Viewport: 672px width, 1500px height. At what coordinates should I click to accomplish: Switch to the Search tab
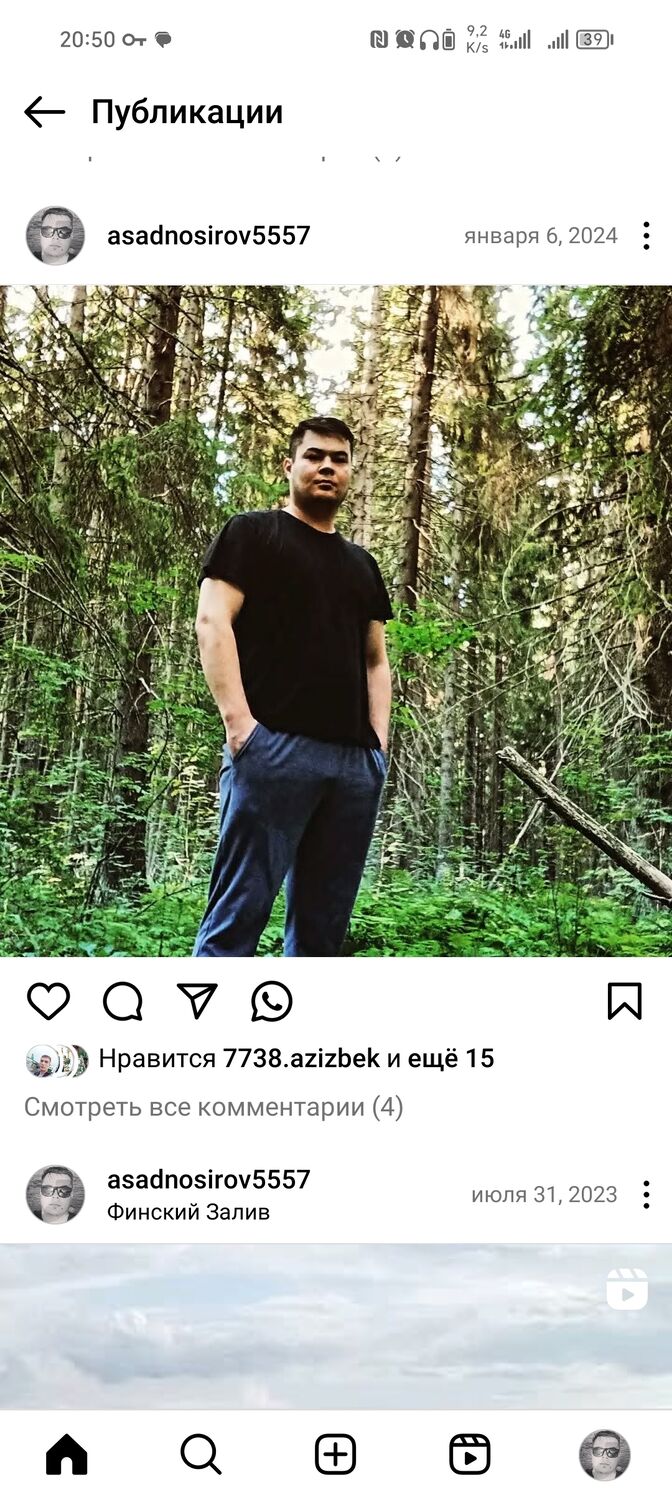tap(201, 1454)
